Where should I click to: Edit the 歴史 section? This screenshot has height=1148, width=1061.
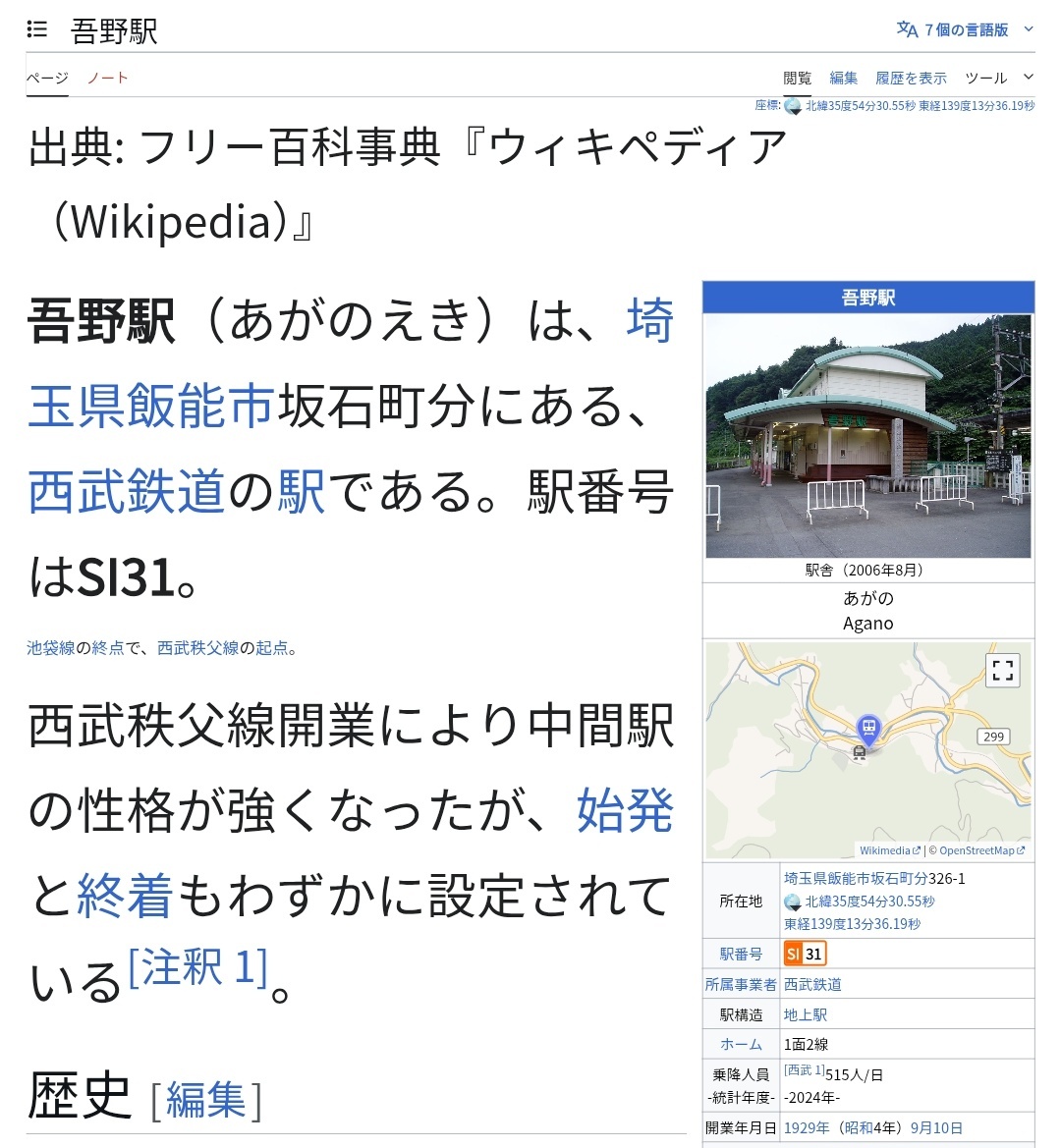click(x=205, y=1099)
